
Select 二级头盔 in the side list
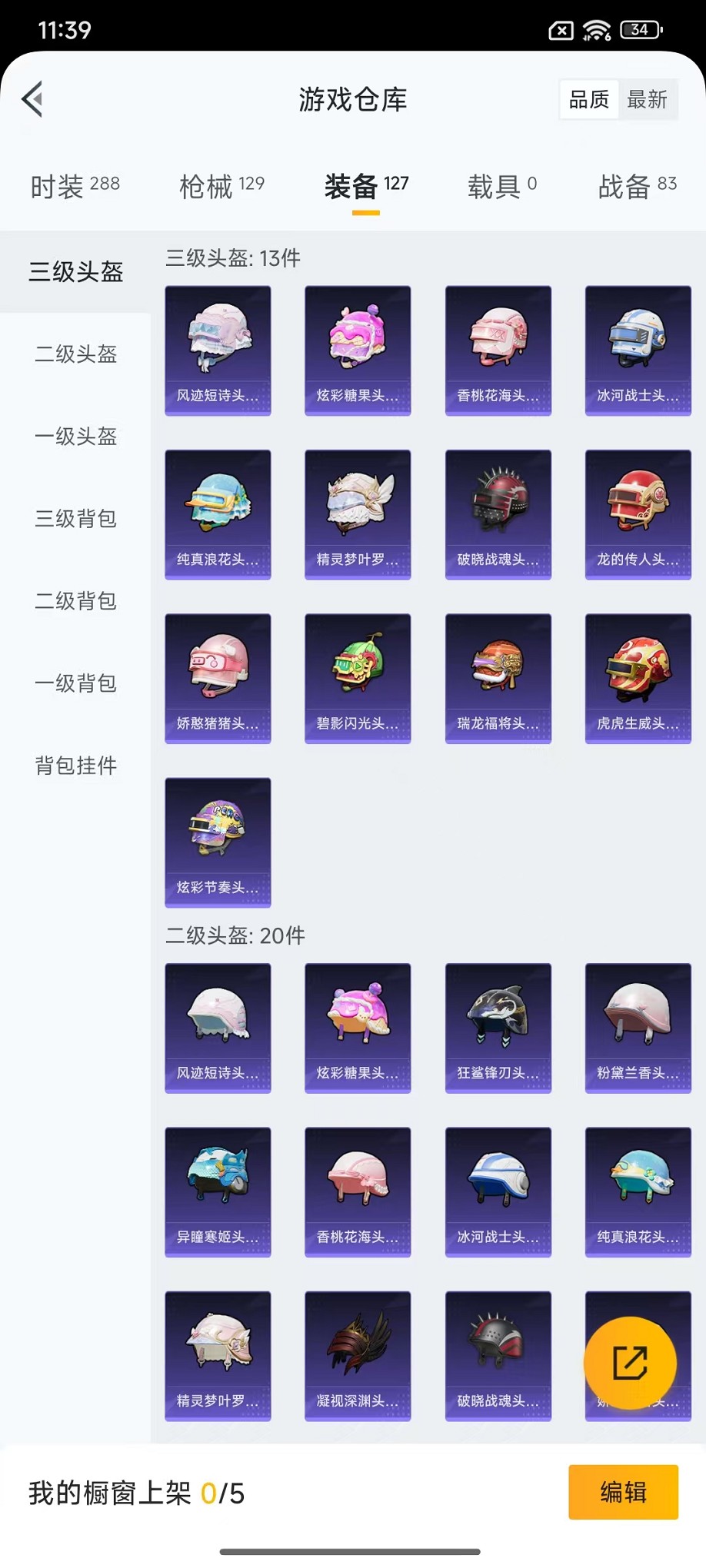75,354
